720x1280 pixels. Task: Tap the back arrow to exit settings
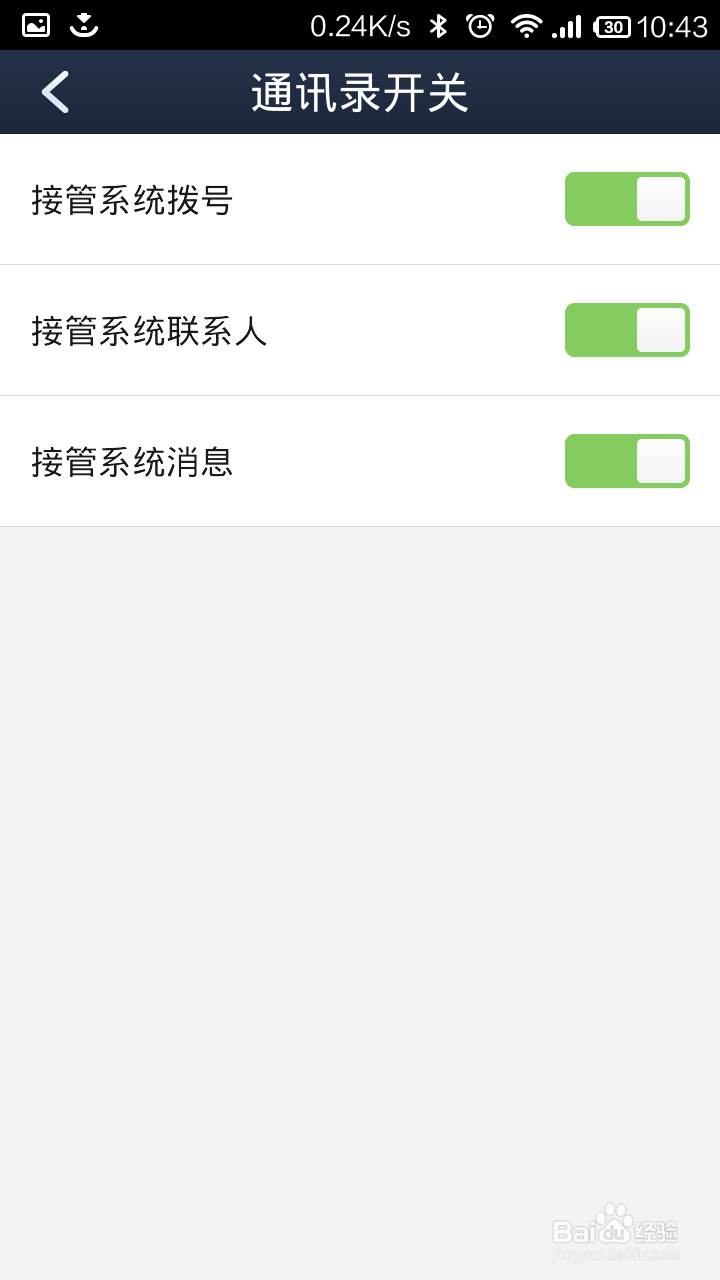coord(54,91)
